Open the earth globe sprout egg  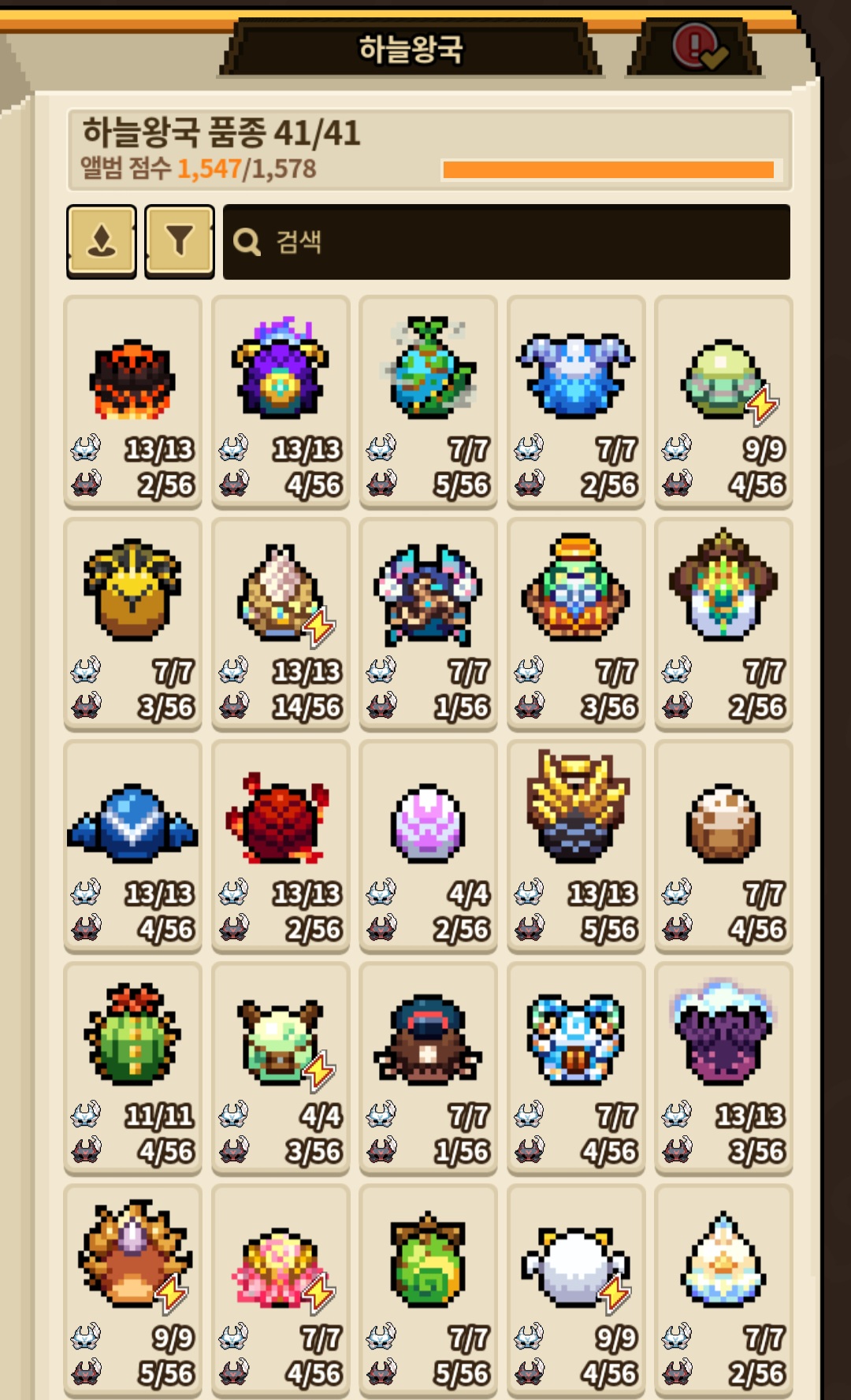[x=428, y=402]
